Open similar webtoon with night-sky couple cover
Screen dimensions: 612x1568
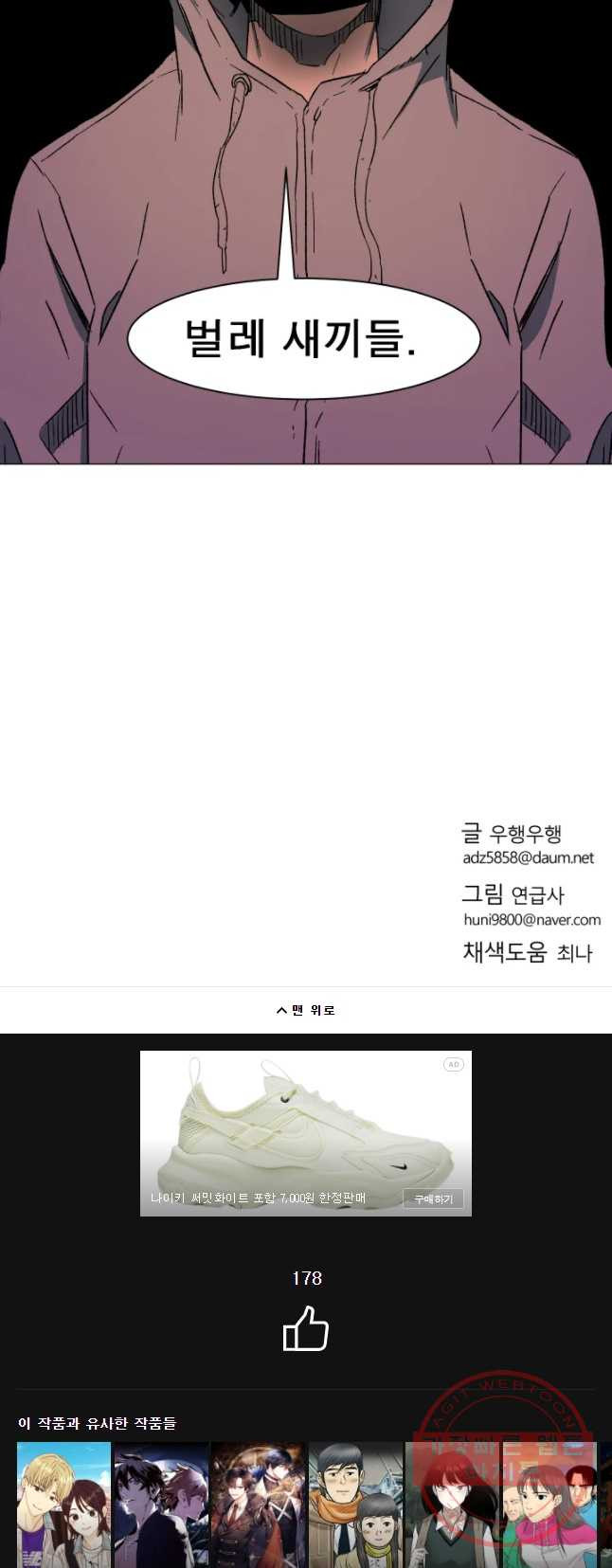161,1505
